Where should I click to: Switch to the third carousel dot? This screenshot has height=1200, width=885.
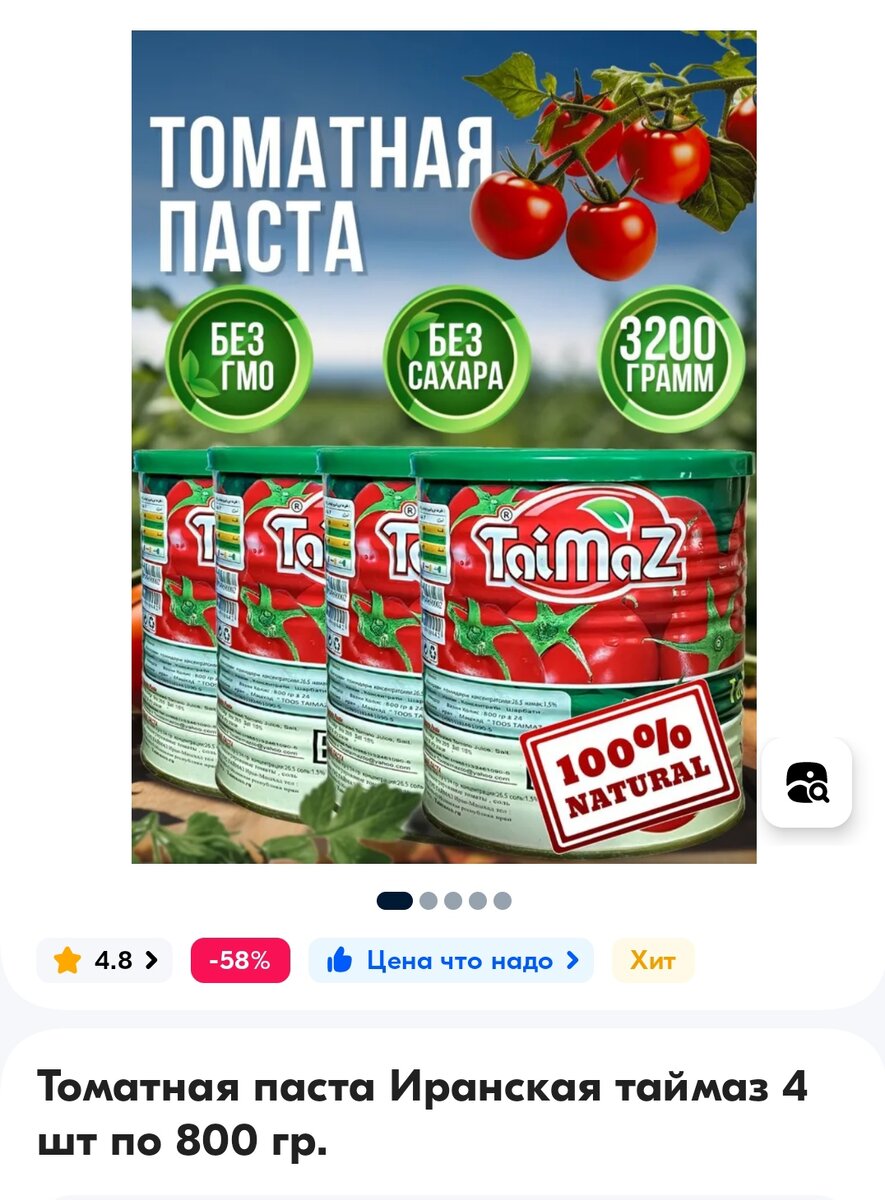pyautogui.click(x=450, y=901)
